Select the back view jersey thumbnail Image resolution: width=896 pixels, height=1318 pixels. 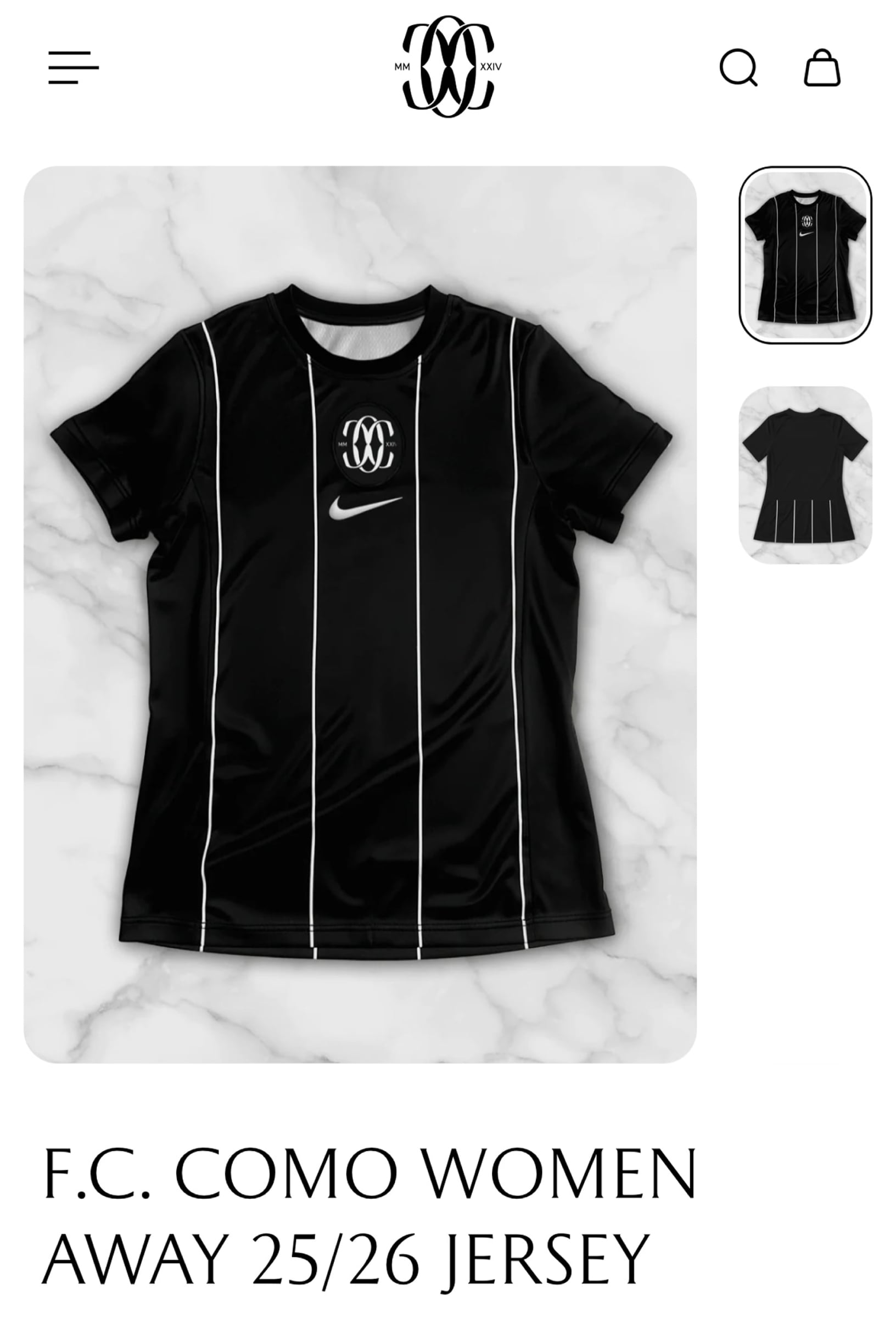point(805,474)
